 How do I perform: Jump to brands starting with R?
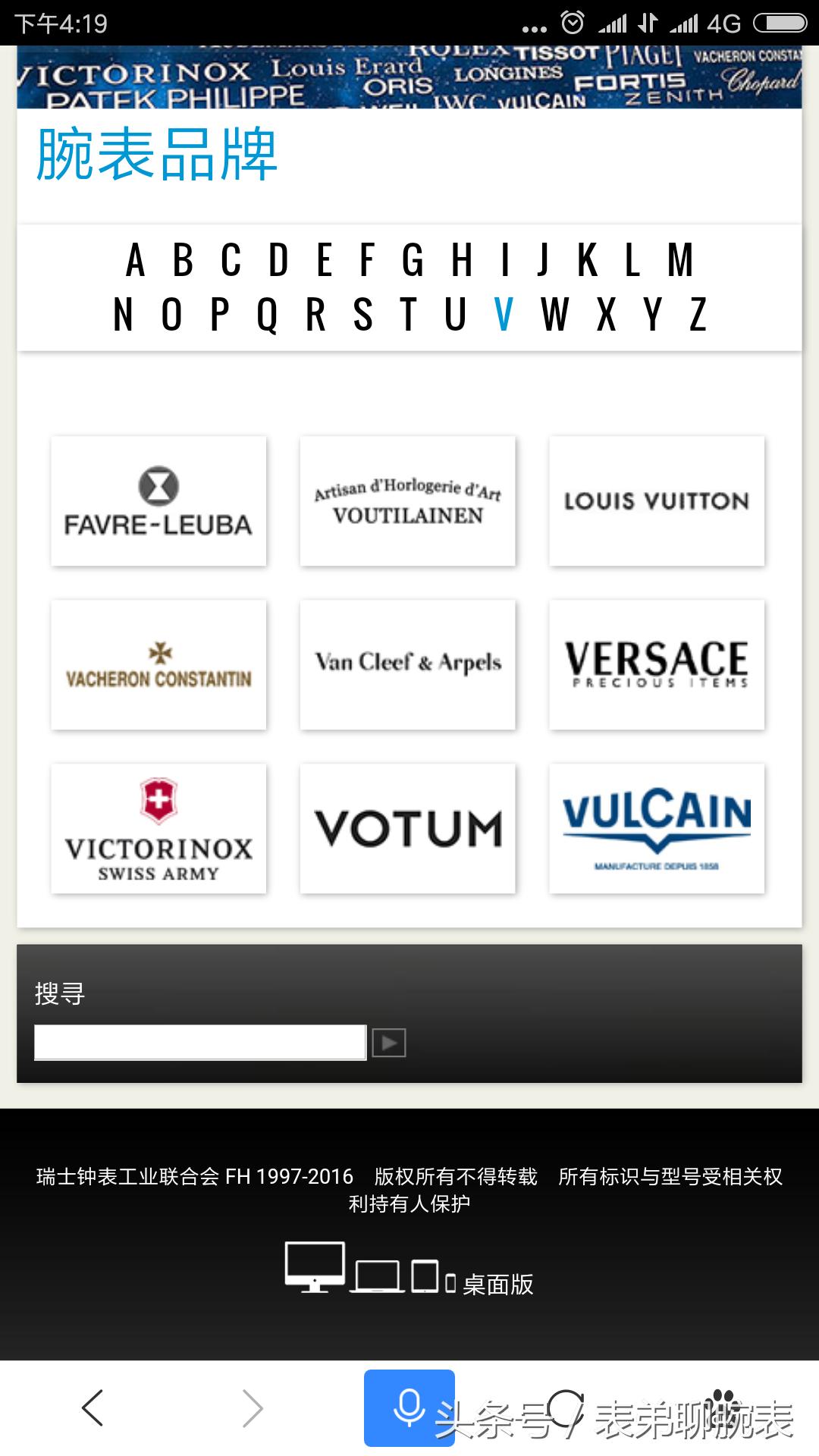[x=315, y=315]
